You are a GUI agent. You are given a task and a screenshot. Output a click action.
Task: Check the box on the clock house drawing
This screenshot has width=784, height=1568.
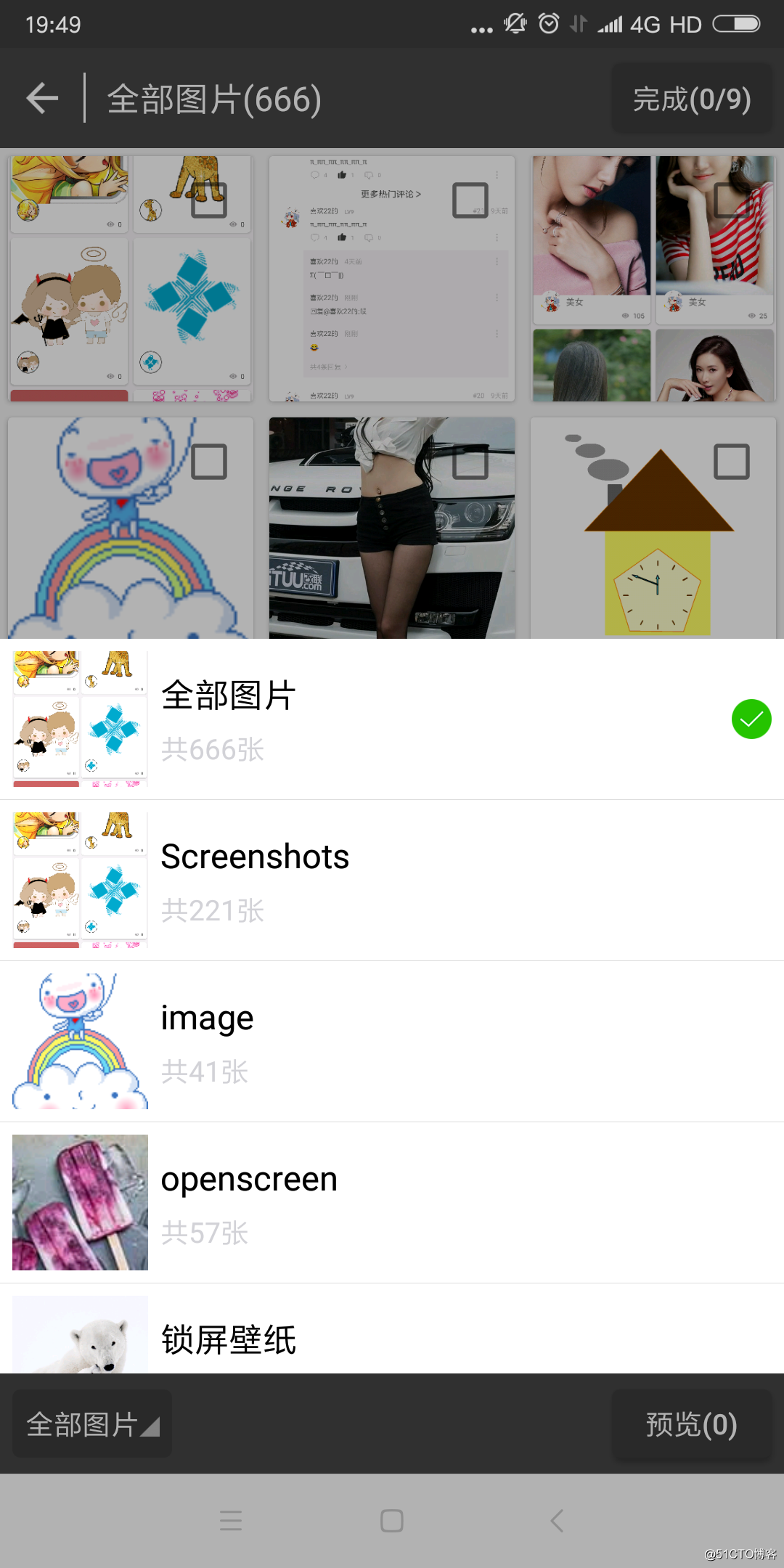(732, 461)
